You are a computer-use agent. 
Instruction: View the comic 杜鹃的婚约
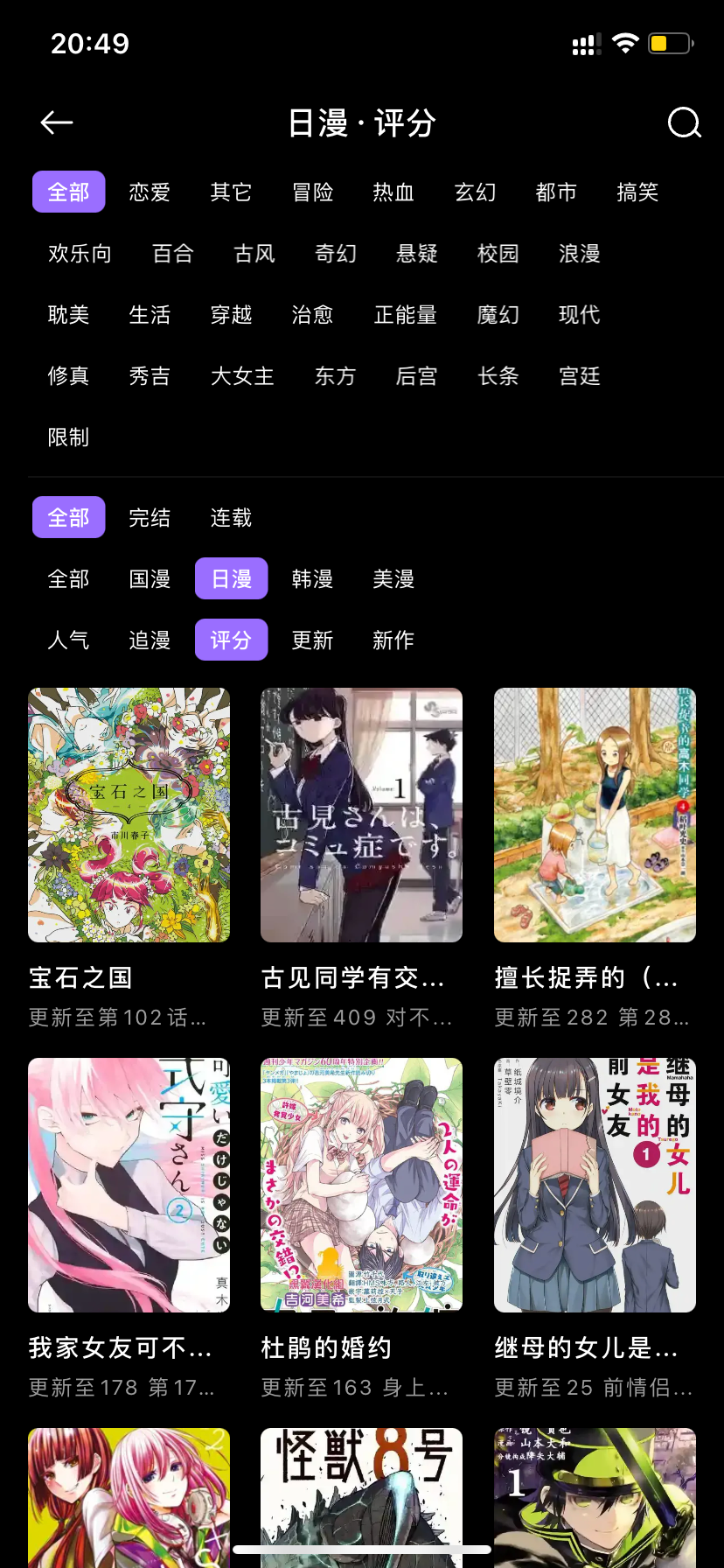point(361,1185)
